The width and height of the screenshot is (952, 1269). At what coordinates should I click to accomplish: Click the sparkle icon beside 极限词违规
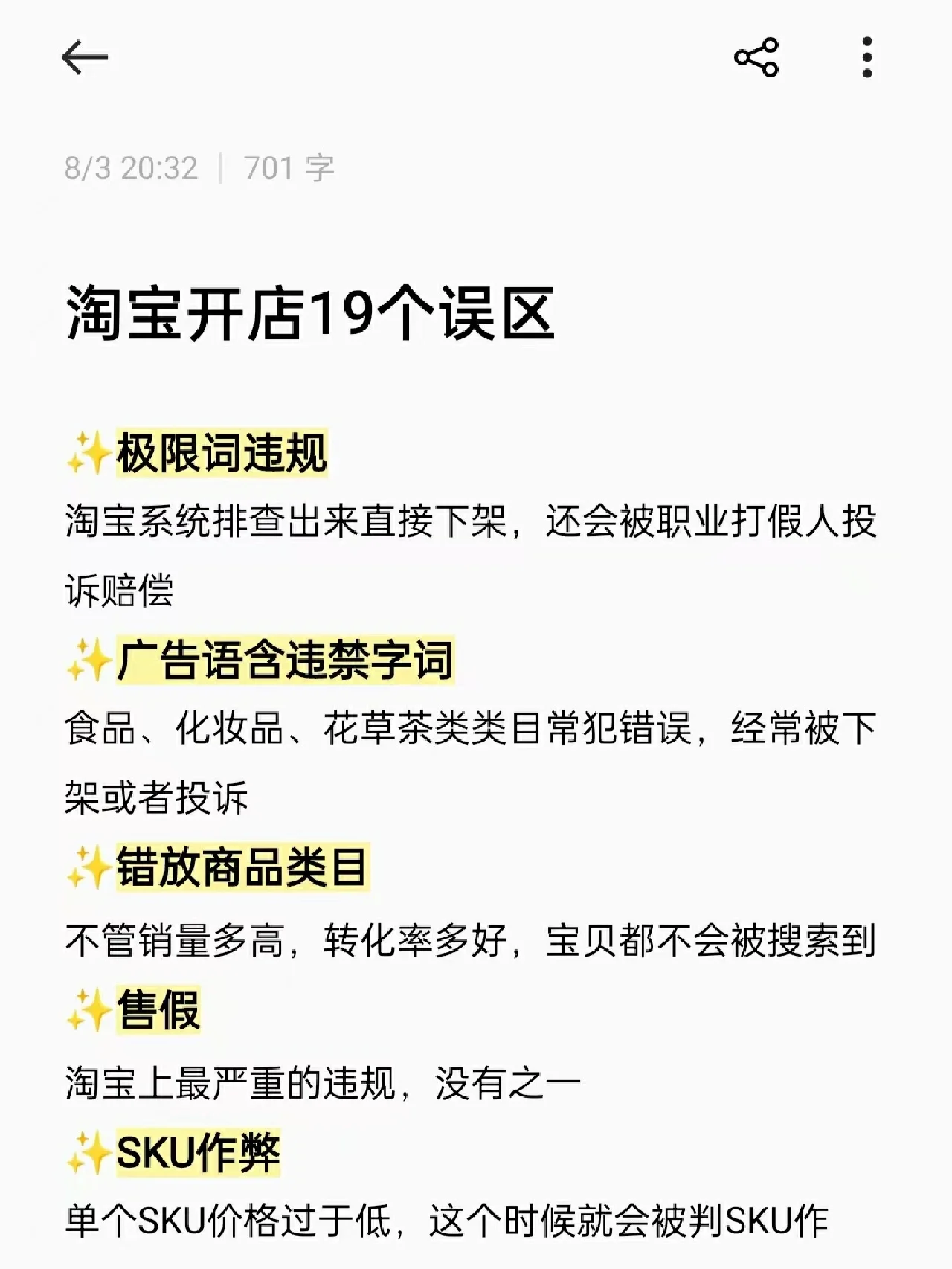tap(89, 449)
